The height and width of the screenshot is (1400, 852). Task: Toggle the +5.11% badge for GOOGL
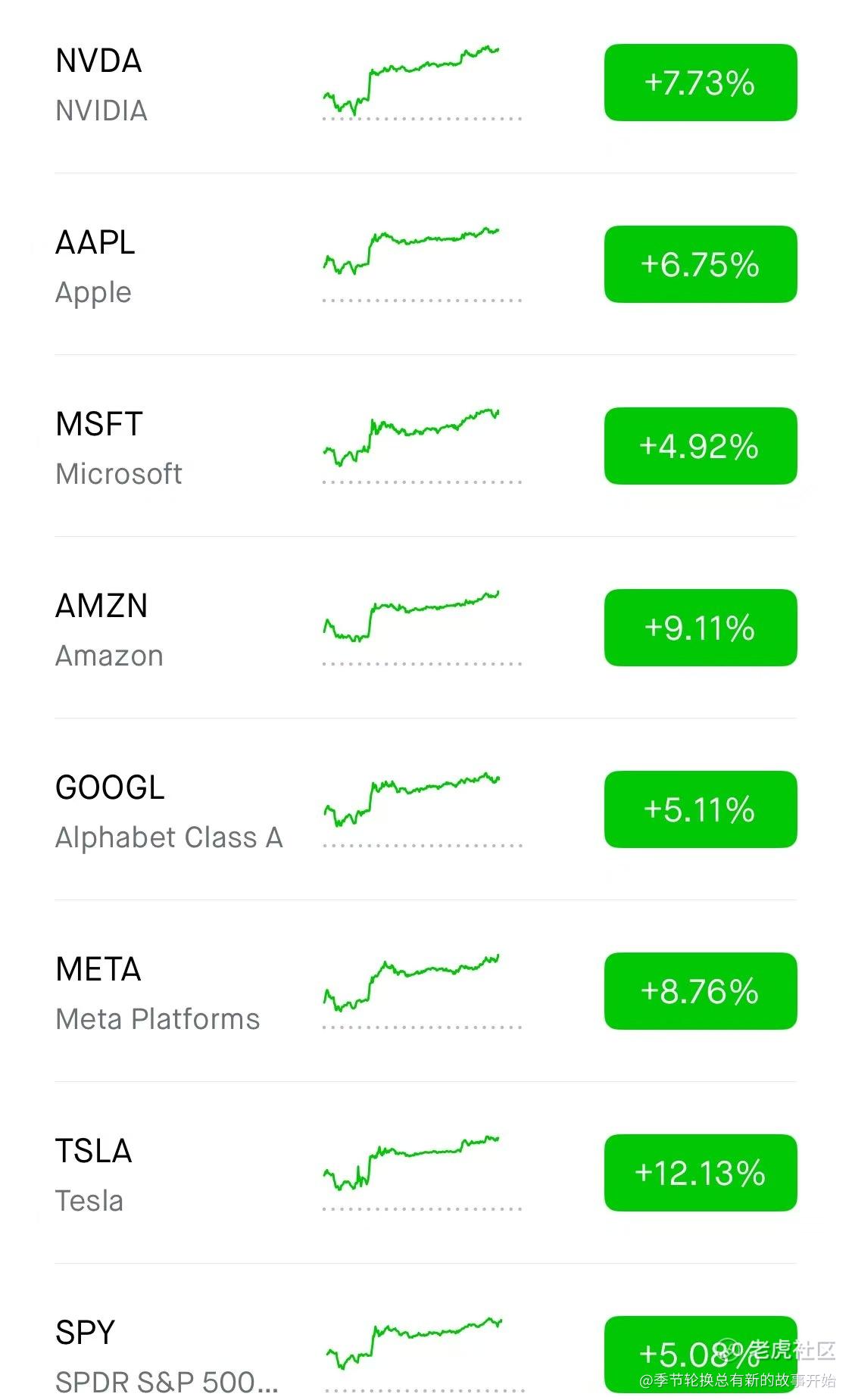[x=701, y=809]
